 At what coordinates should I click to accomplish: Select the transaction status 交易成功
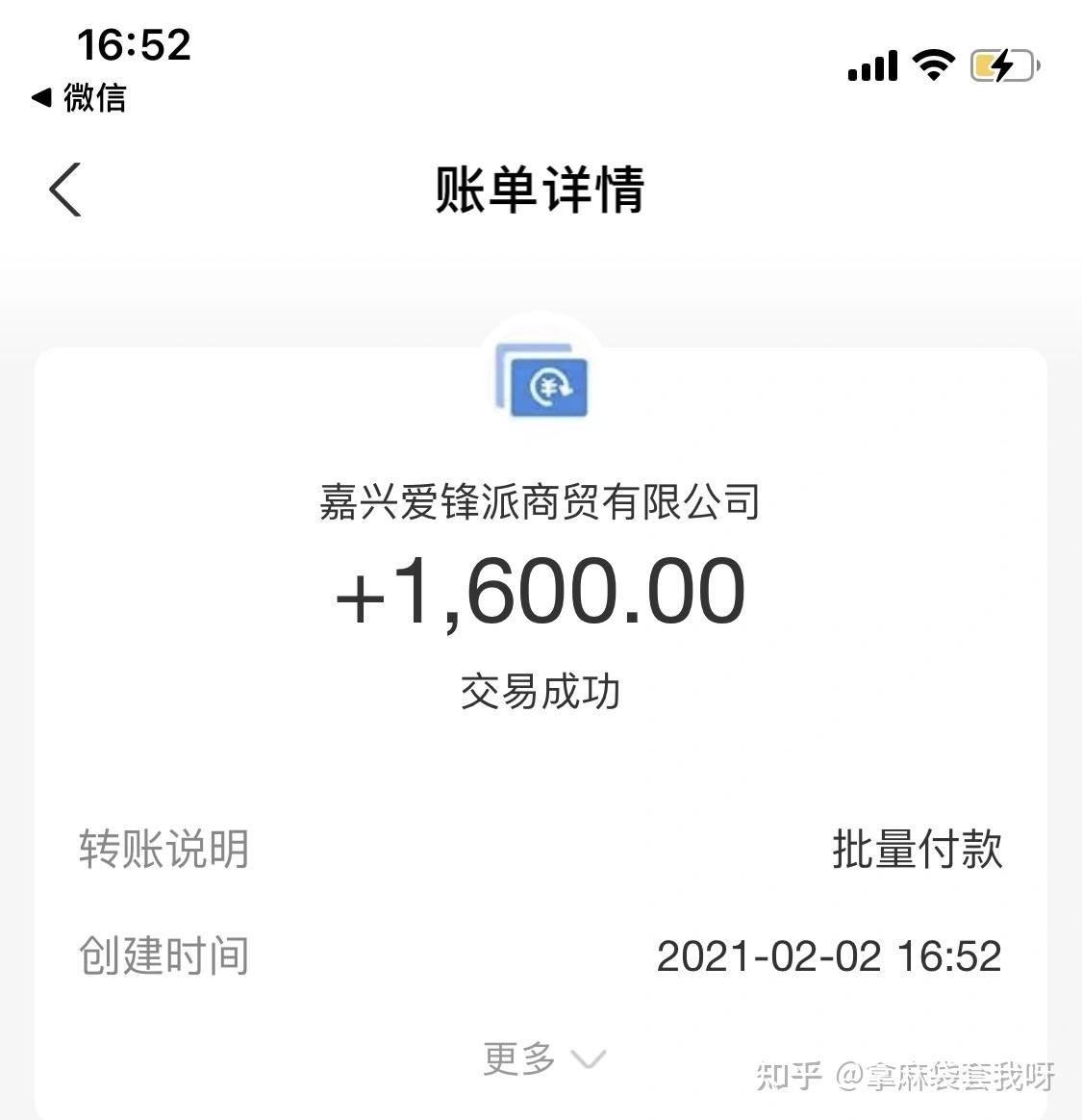pyautogui.click(x=541, y=691)
